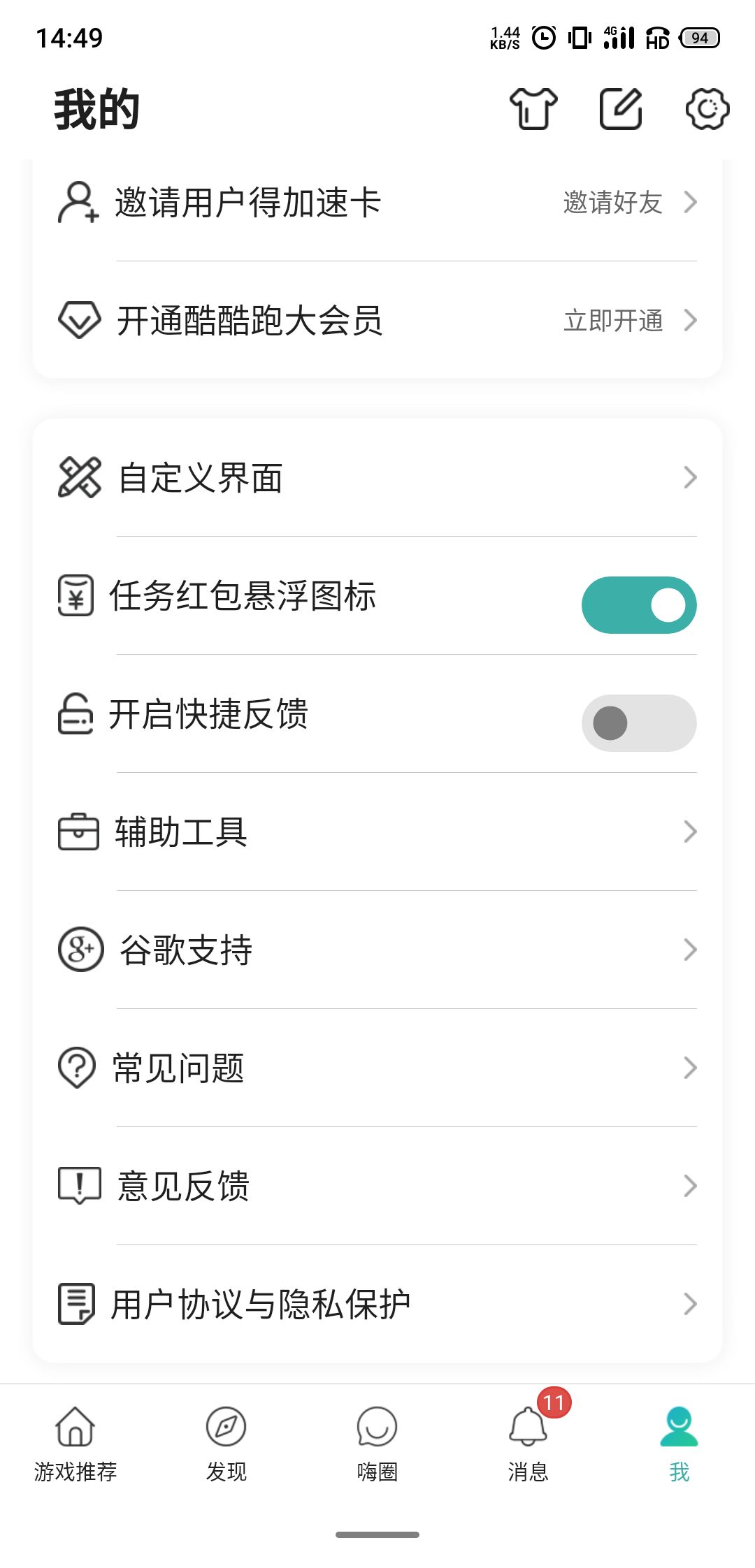The image size is (755, 1568).
Task: Disable 任务红包悬浮图标 switch
Action: point(638,605)
